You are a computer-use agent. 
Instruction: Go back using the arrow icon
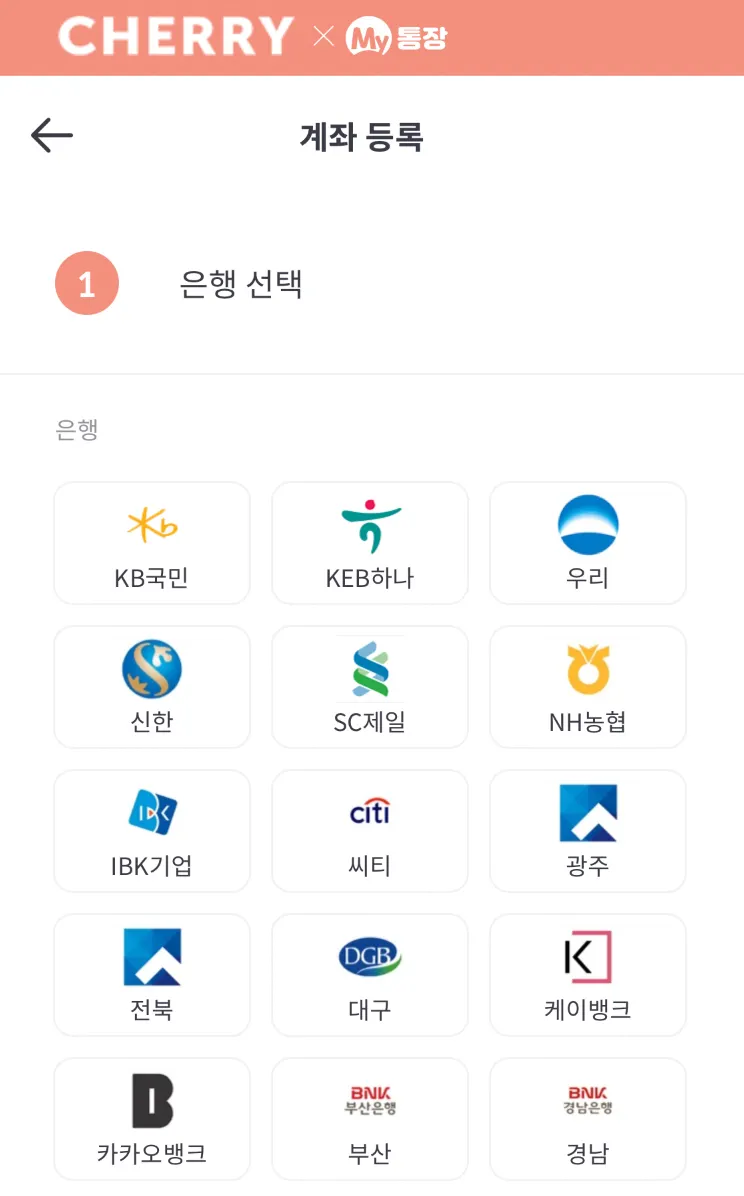(x=52, y=135)
